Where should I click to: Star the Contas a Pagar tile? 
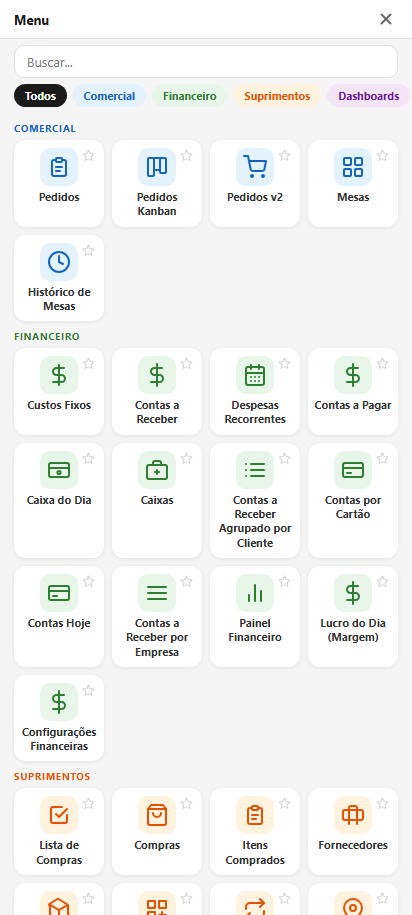(383, 364)
